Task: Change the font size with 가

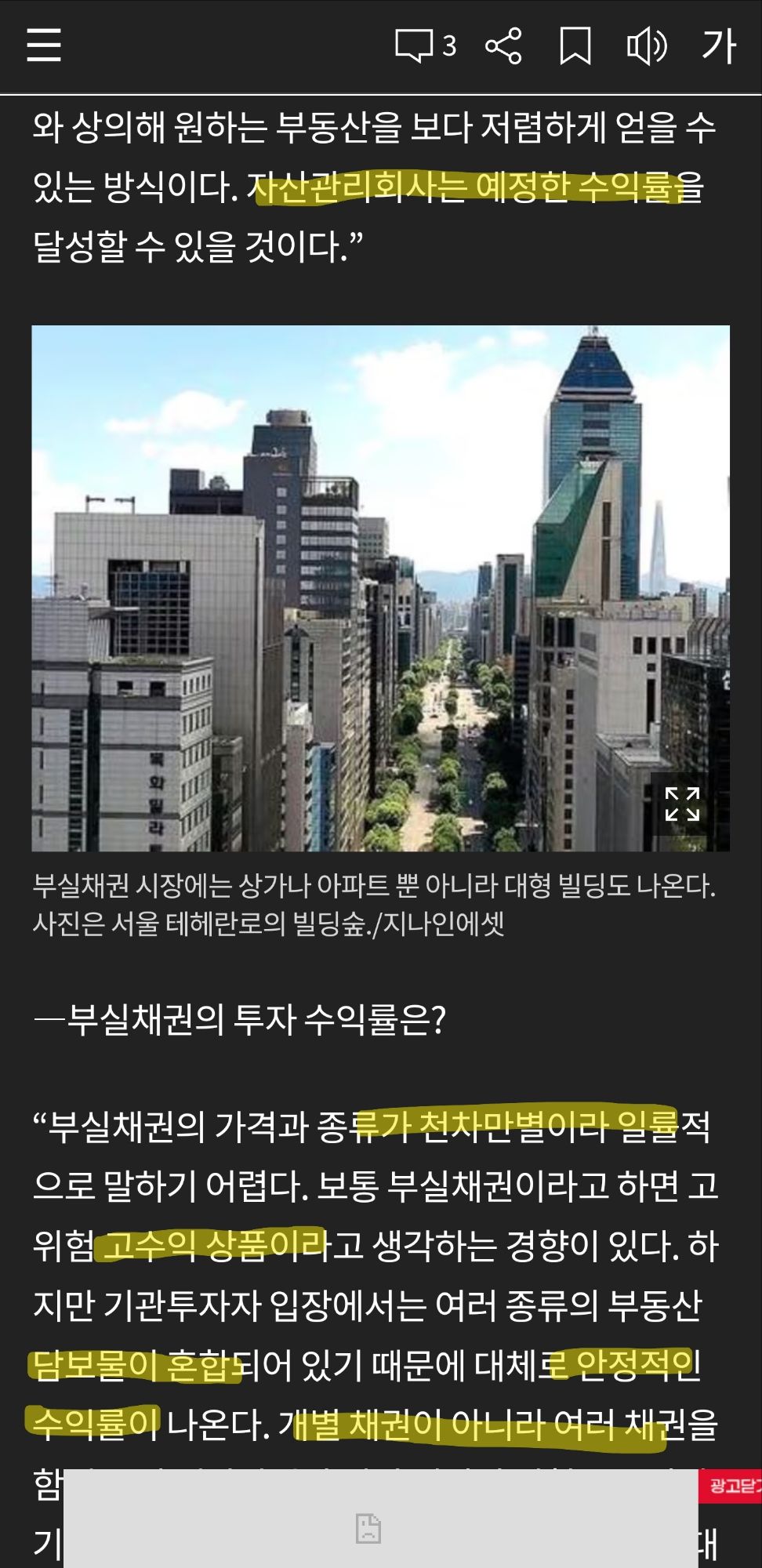Action: tap(718, 45)
